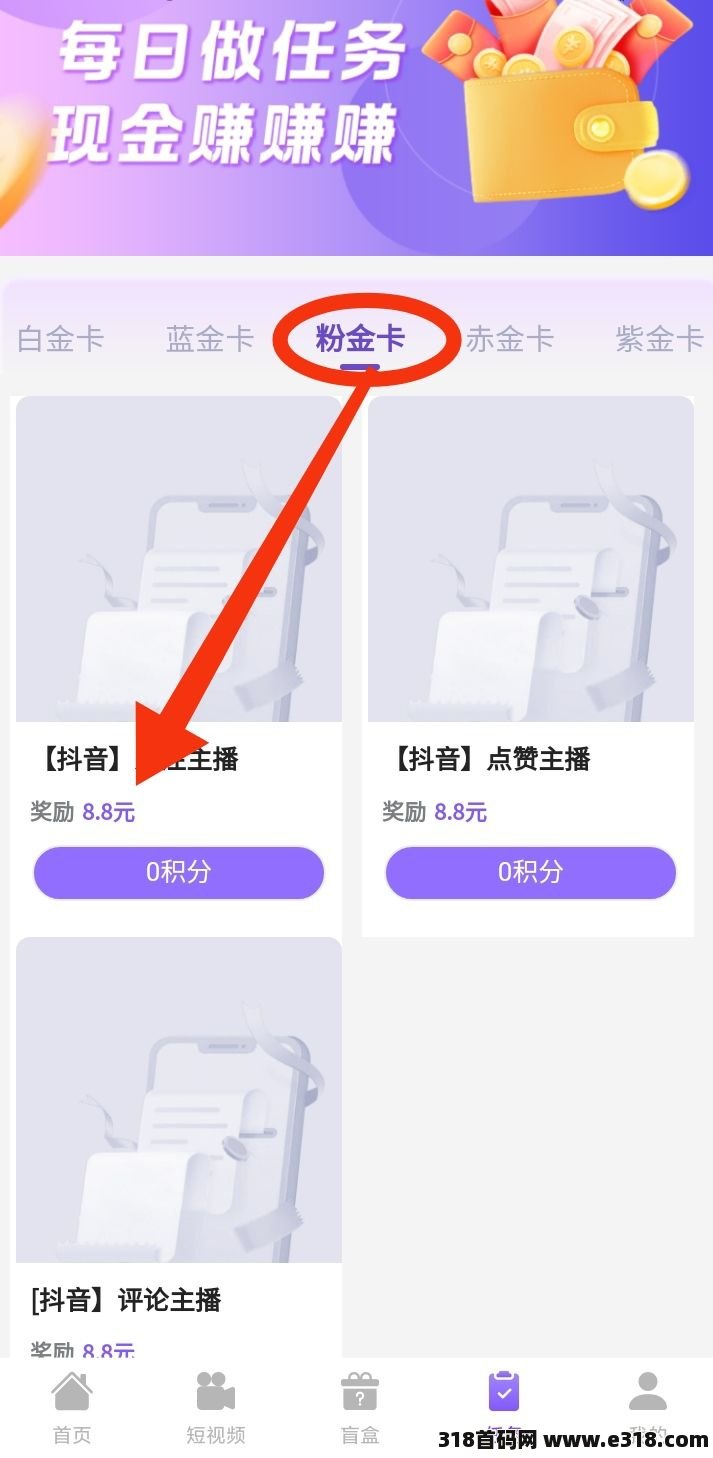Switch to the 赤金卡 tab
This screenshot has height=1458, width=713.
tap(510, 339)
